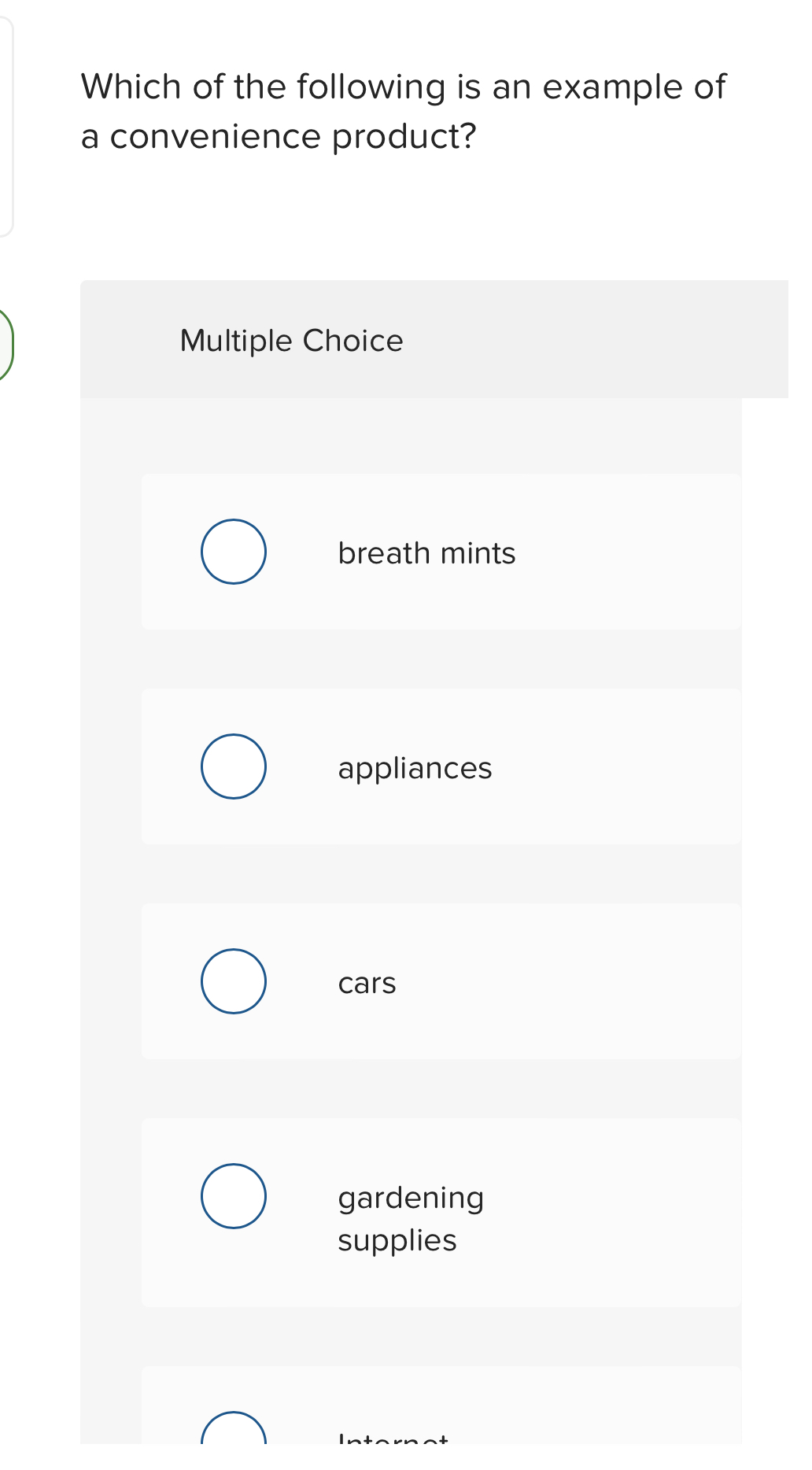Mark gardening supplies as the answer
This screenshot has width=812, height=1470.
coord(233,1196)
